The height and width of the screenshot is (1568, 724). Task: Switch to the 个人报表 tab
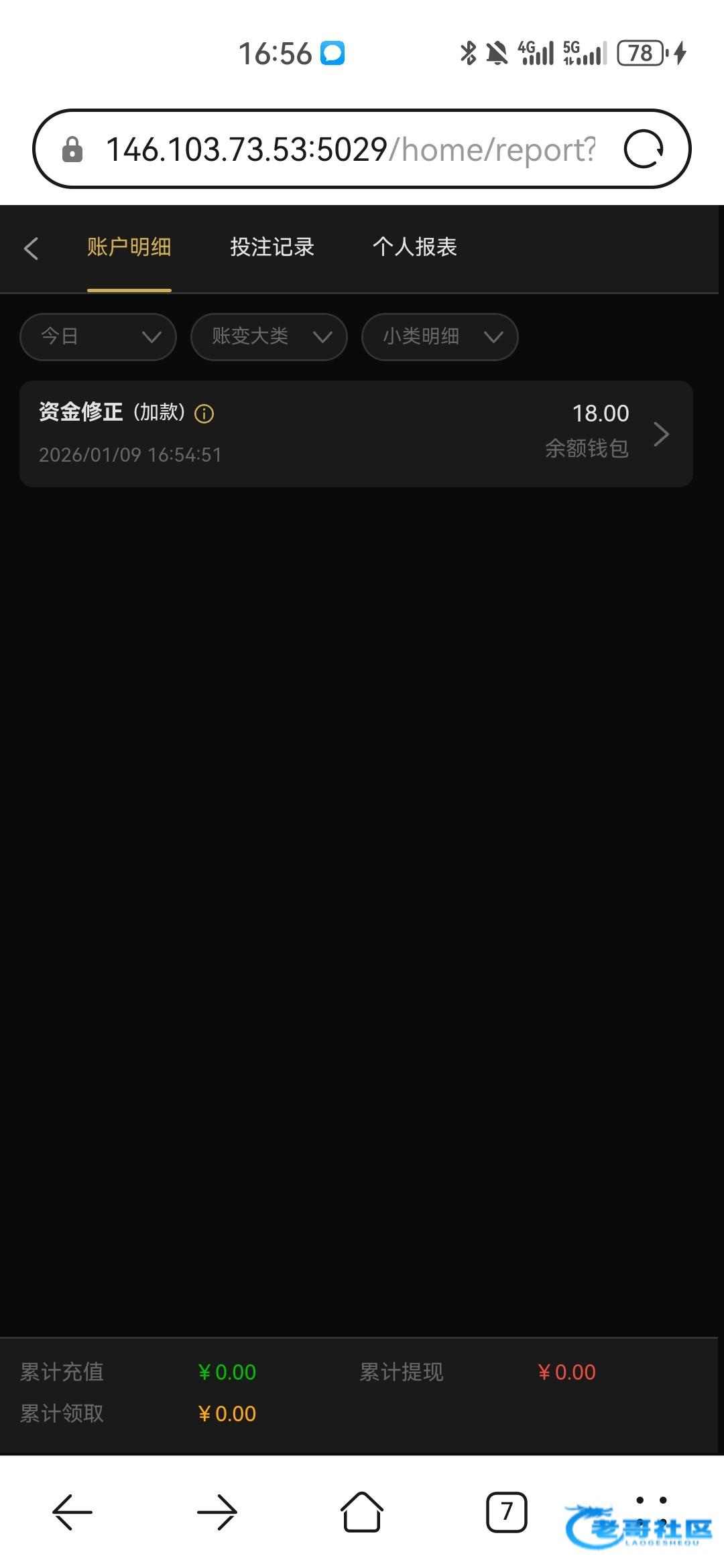pos(414,247)
